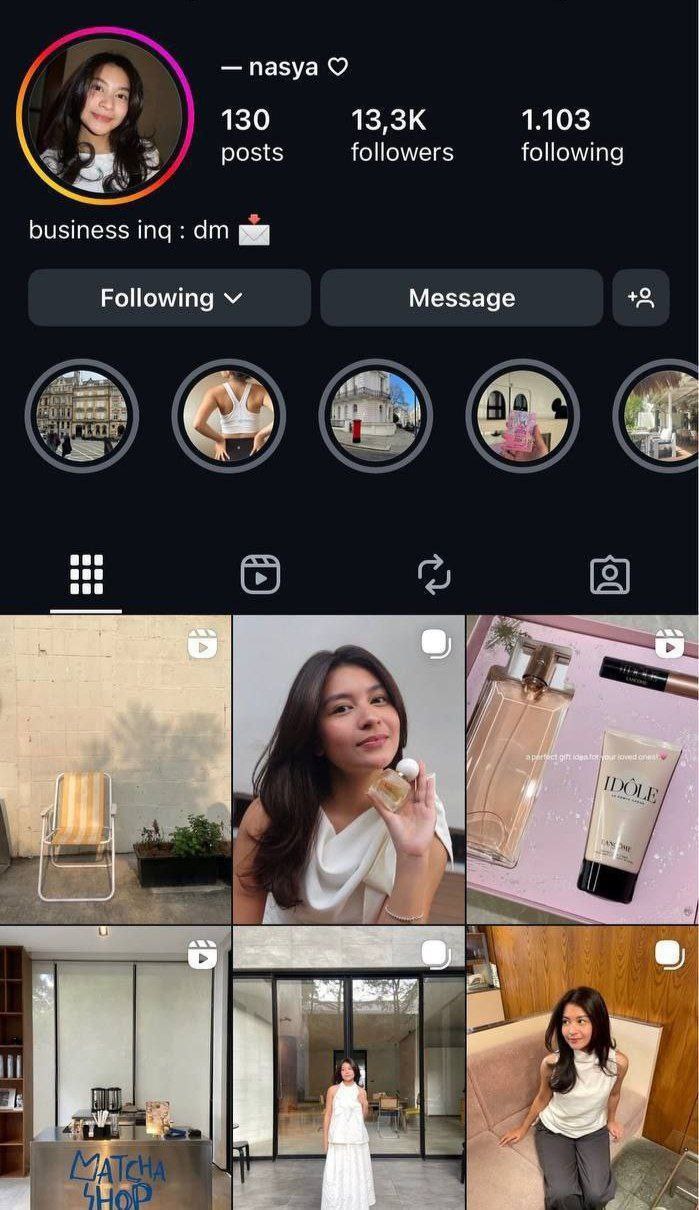The height and width of the screenshot is (1210, 699).
Task: Open the Idôle Lancôme gift set reel
Action: click(x=582, y=770)
